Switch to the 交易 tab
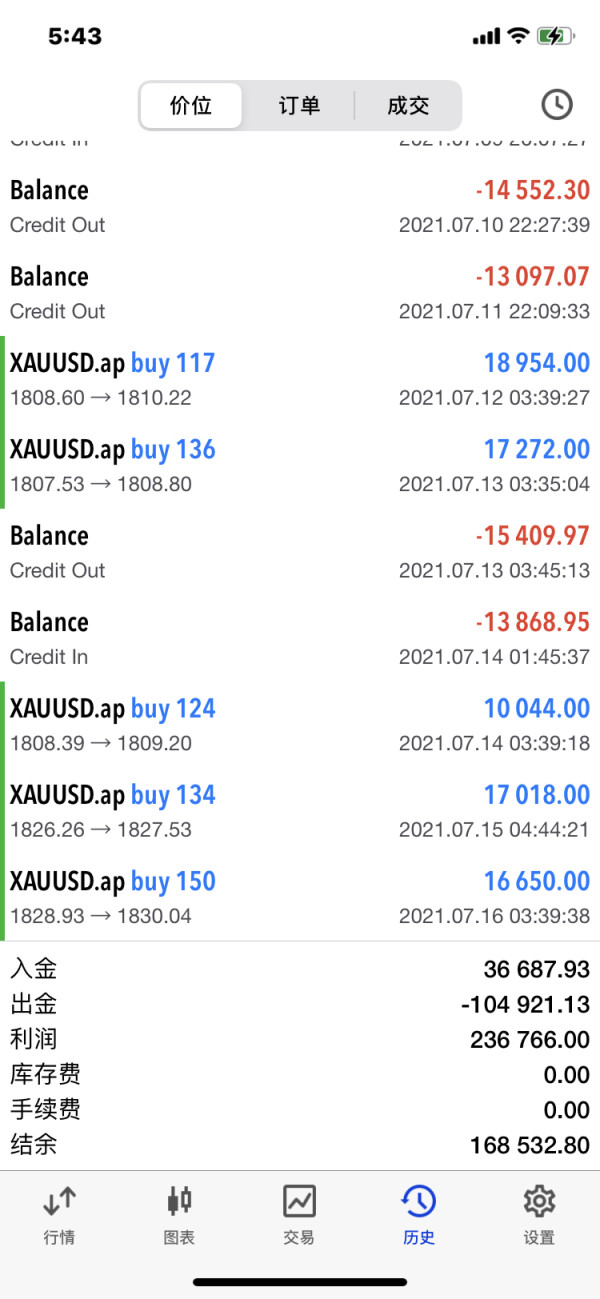This screenshot has height=1299, width=600. (x=299, y=1214)
